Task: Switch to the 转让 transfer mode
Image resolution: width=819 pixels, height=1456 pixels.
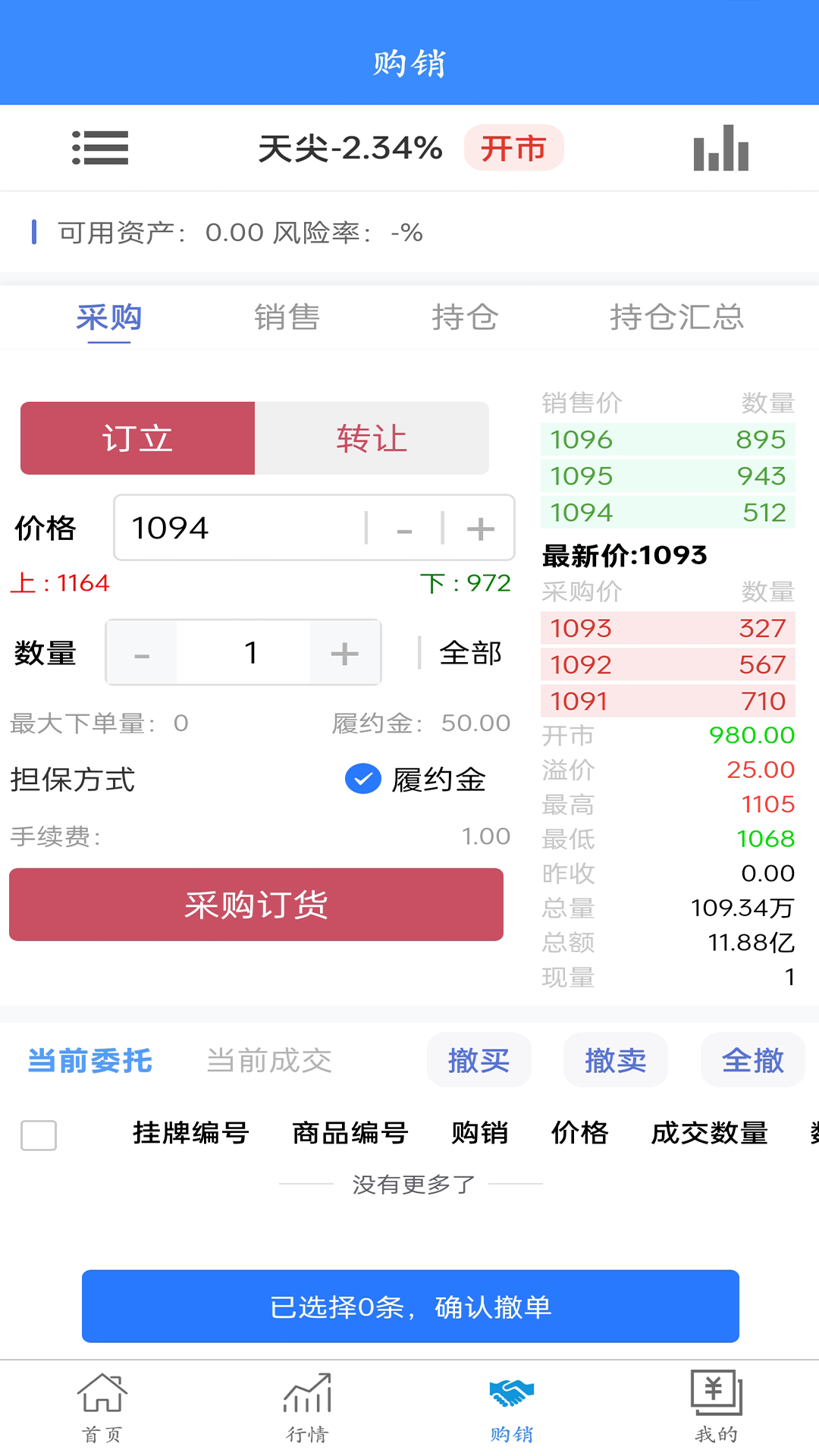Action: pos(372,438)
